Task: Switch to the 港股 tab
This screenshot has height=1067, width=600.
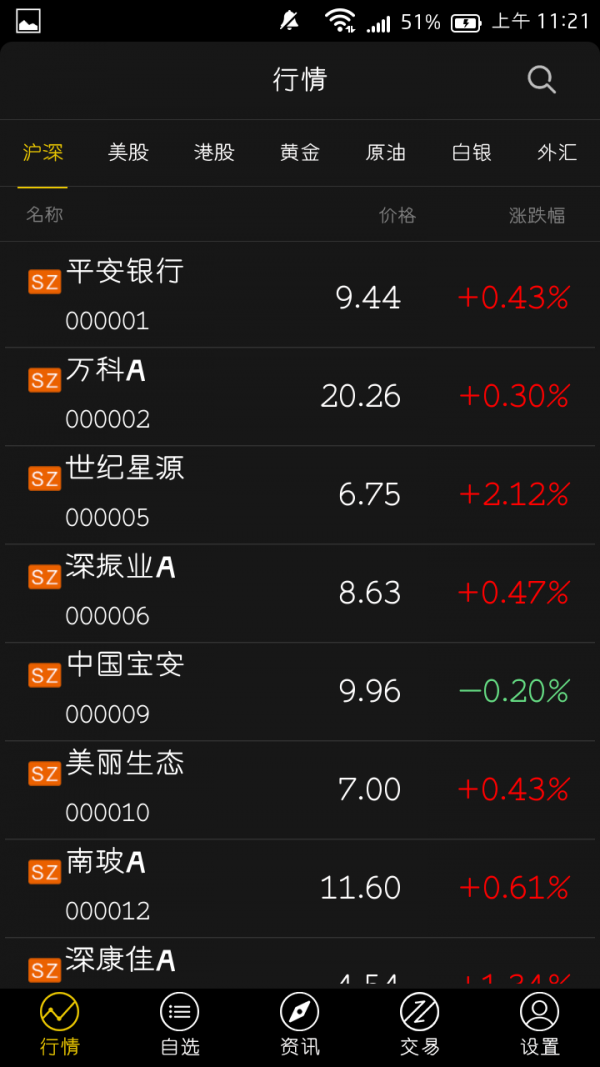Action: pos(214,153)
